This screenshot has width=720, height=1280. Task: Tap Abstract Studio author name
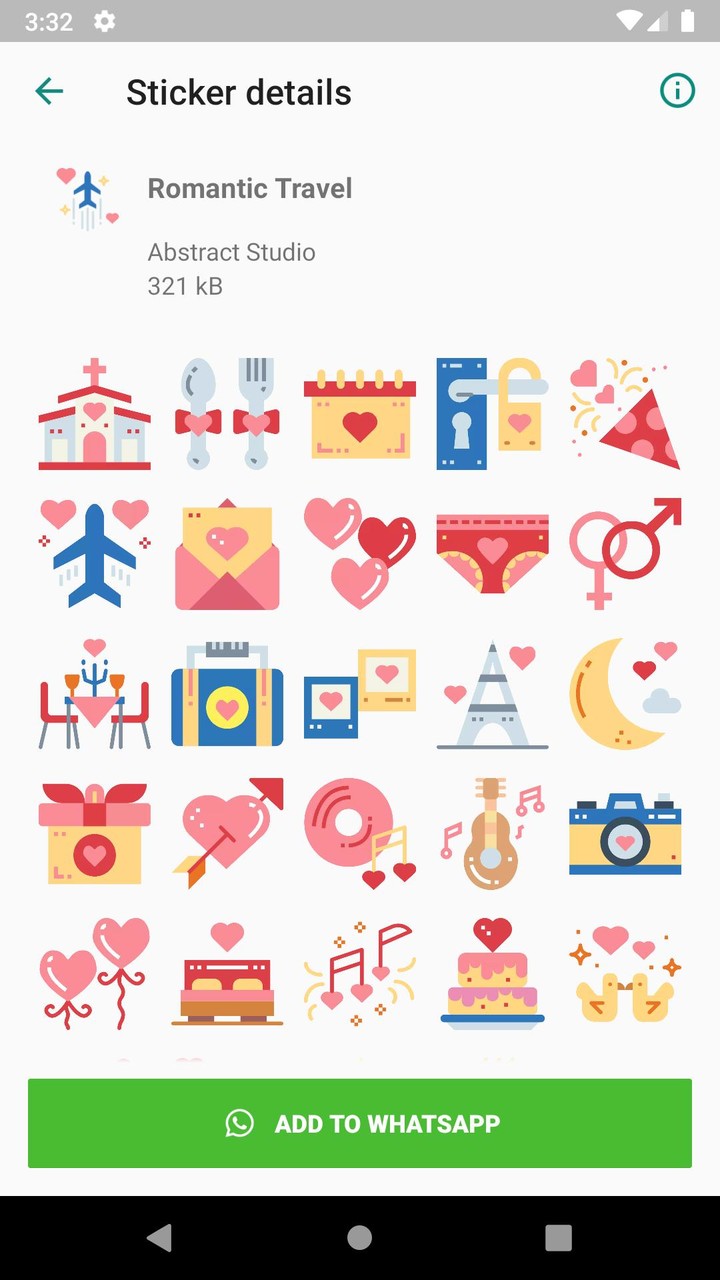click(231, 252)
